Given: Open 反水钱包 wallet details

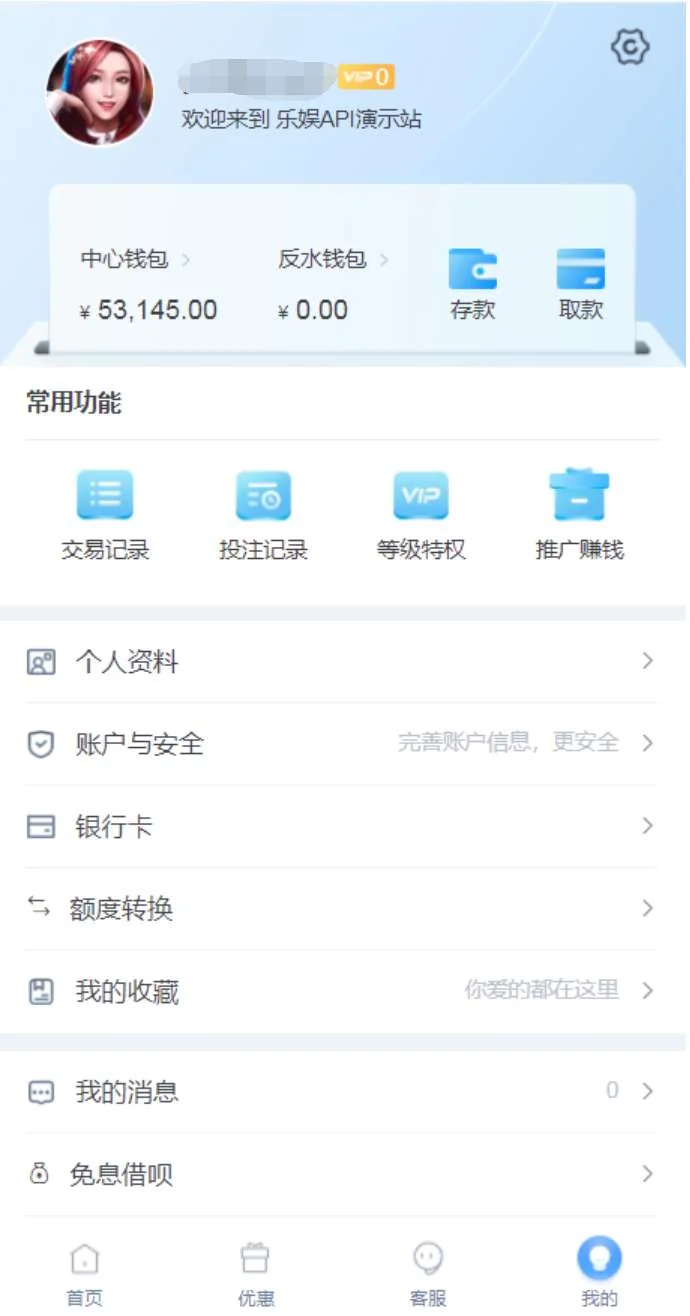Looking at the screenshot, I should (x=332, y=260).
